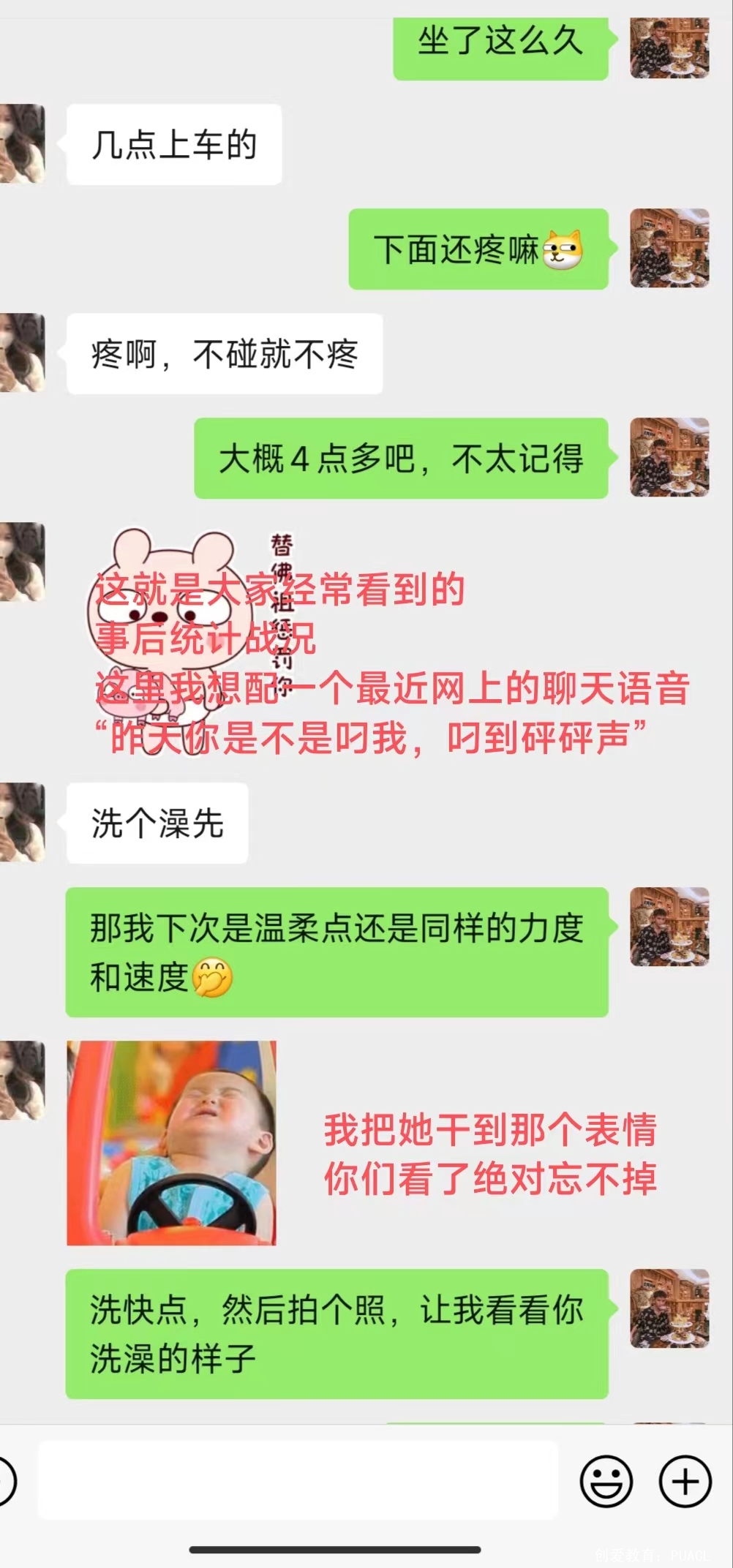Viewport: 733px width, 1568px height.
Task: Open the plus attachments menu
Action: coord(685,1481)
